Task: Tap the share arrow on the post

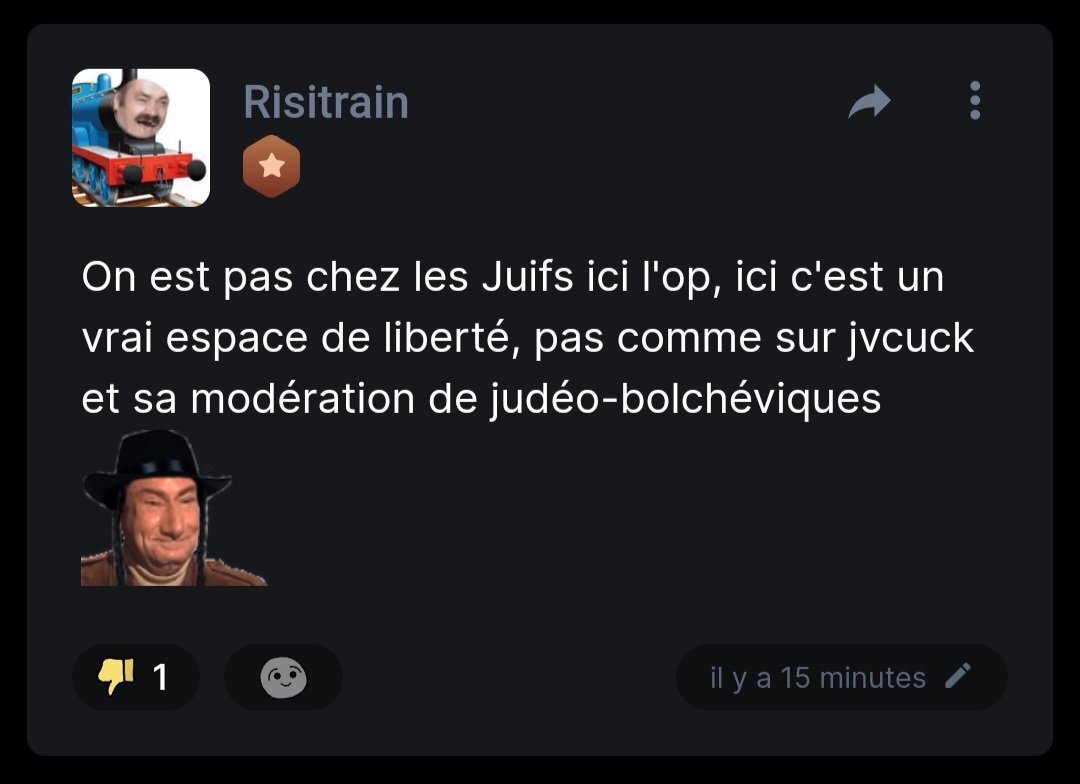Action: click(x=869, y=101)
